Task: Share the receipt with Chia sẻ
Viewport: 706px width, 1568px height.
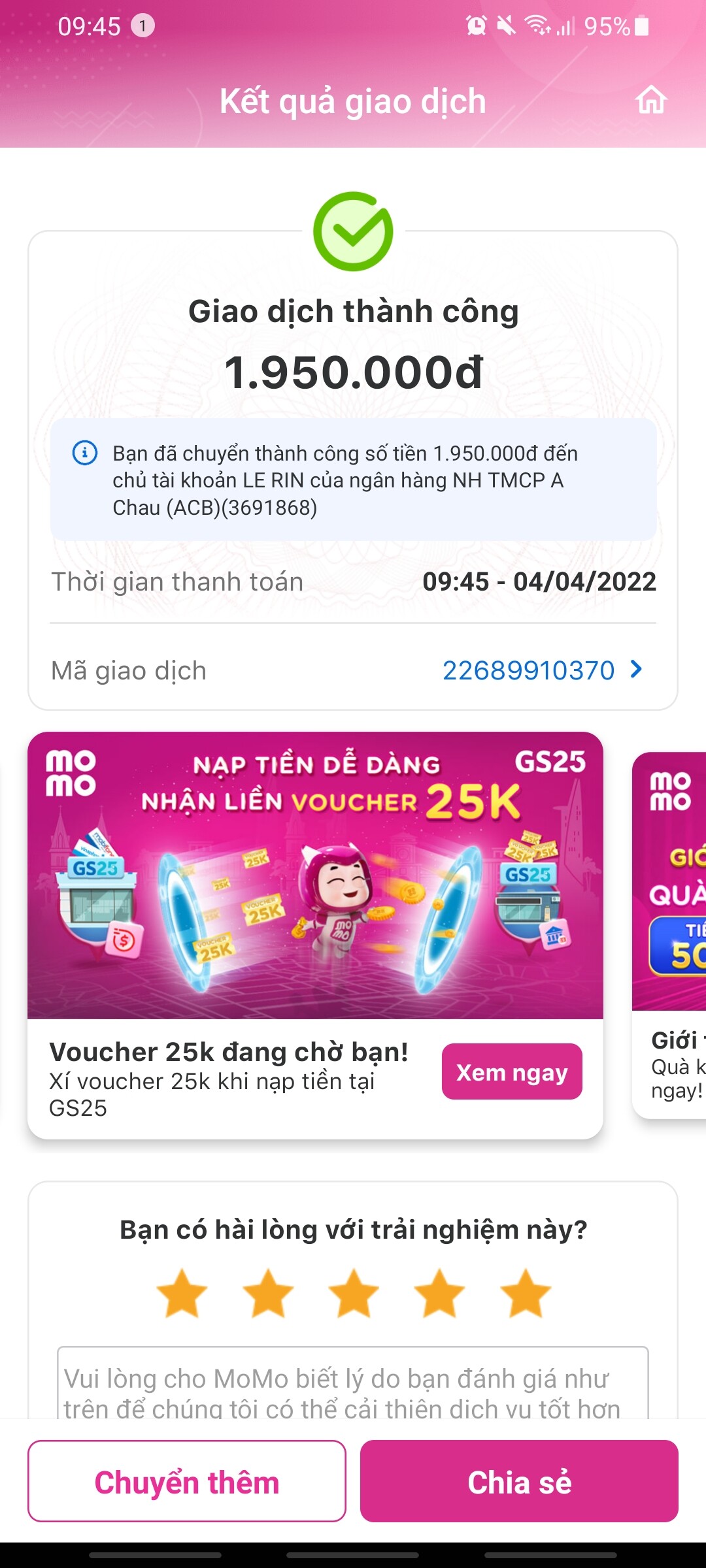Action: click(x=519, y=1482)
